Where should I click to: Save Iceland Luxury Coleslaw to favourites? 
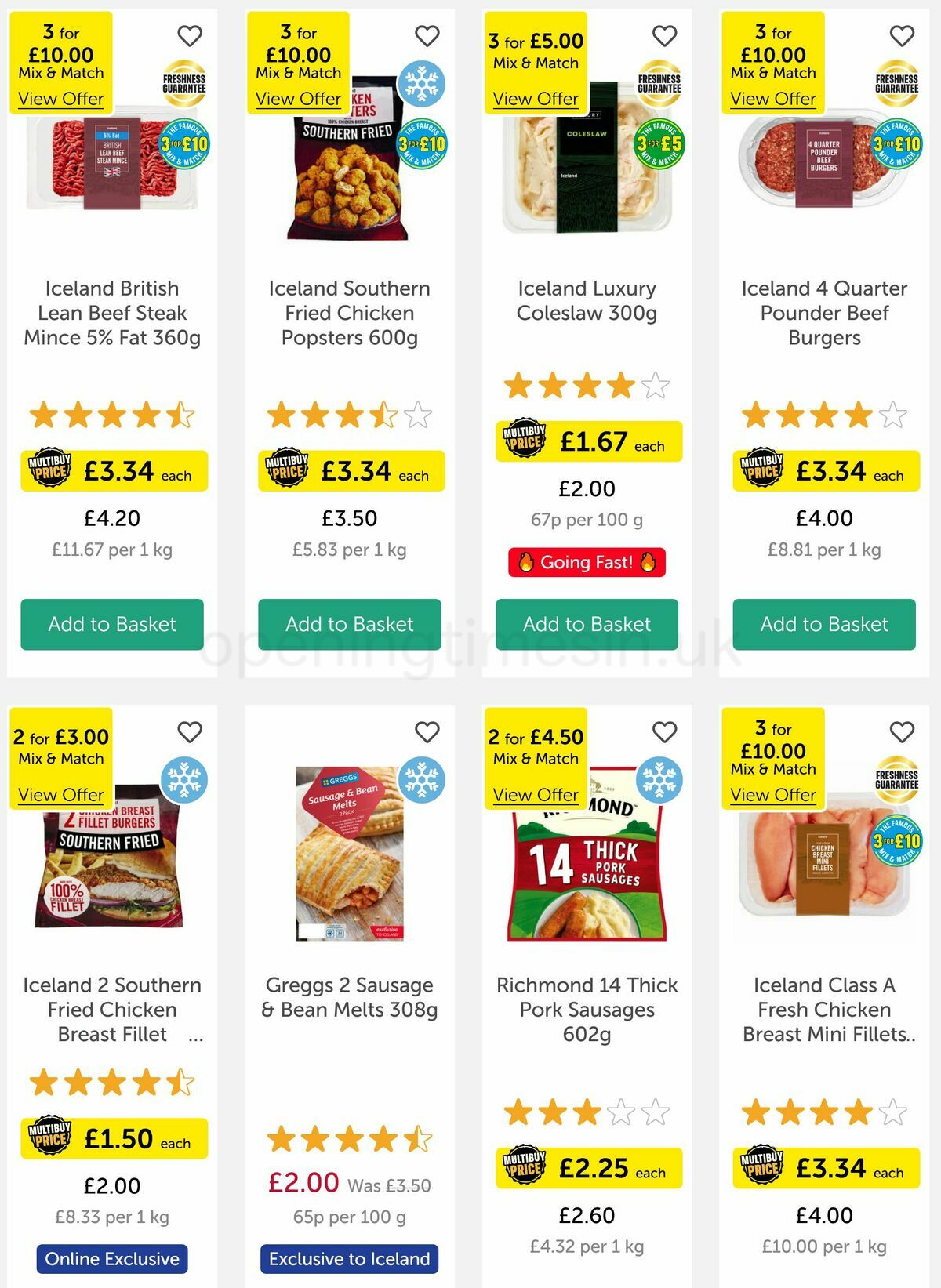point(665,35)
